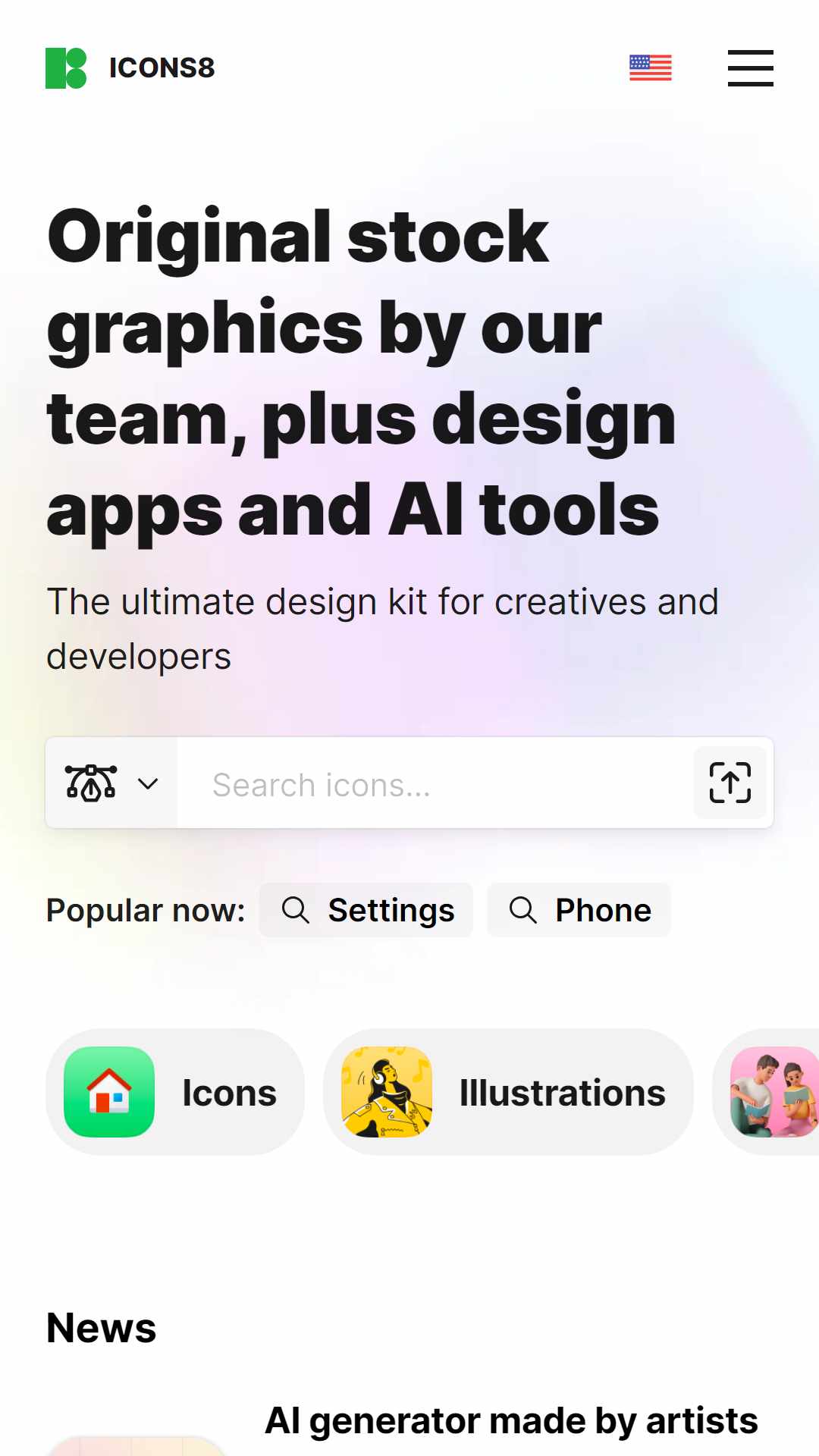Expand the search category dropdown

tap(111, 783)
